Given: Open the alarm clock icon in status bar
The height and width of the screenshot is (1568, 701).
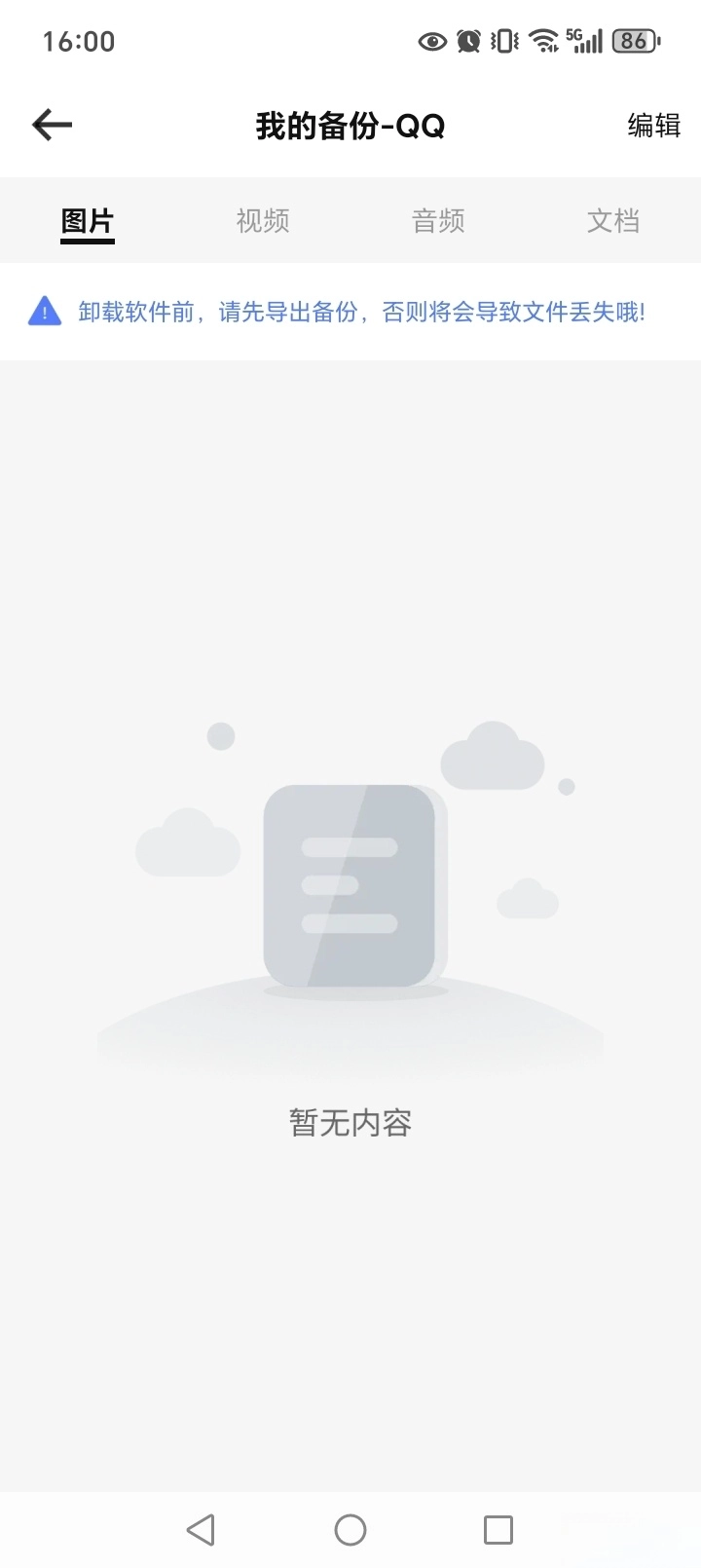Looking at the screenshot, I should pyautogui.click(x=467, y=41).
